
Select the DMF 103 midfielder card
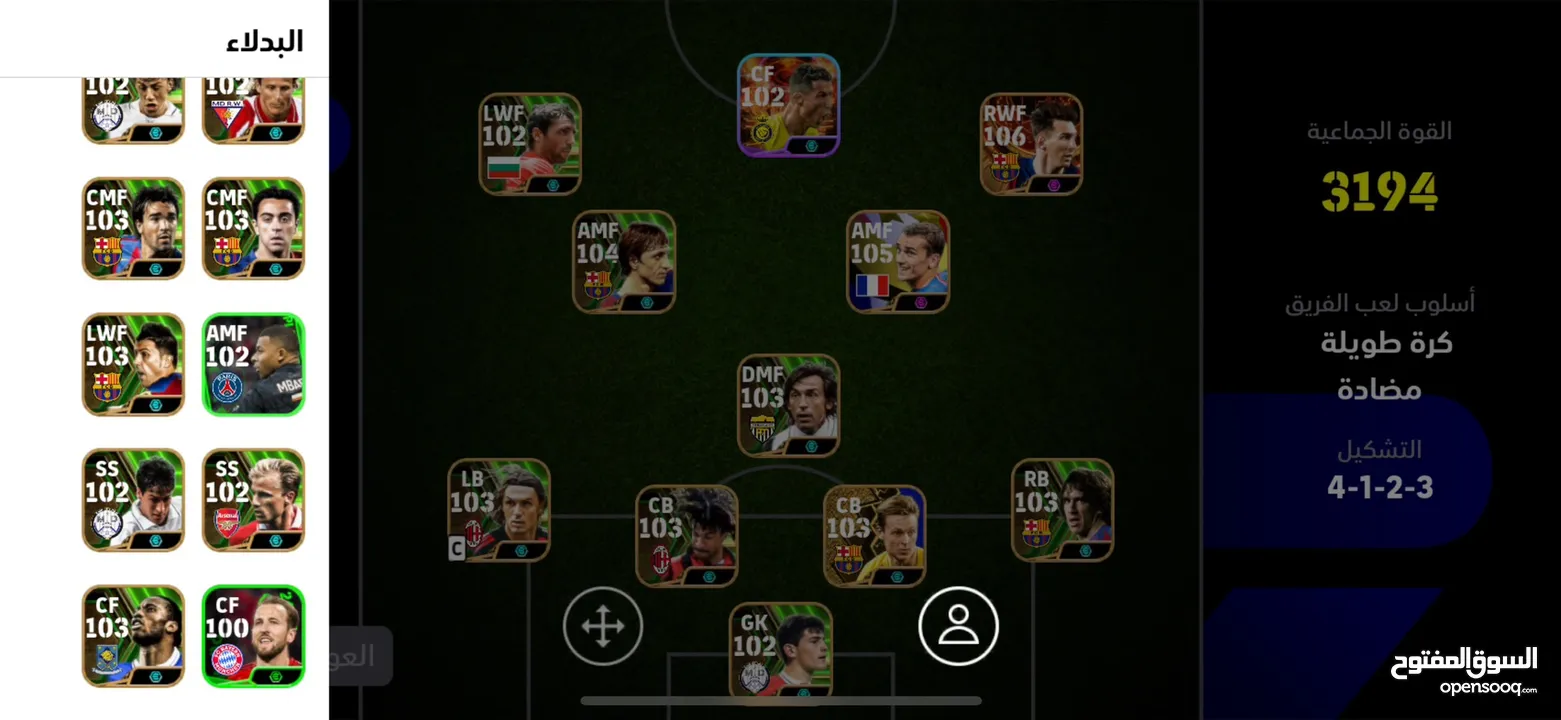pyautogui.click(x=788, y=405)
